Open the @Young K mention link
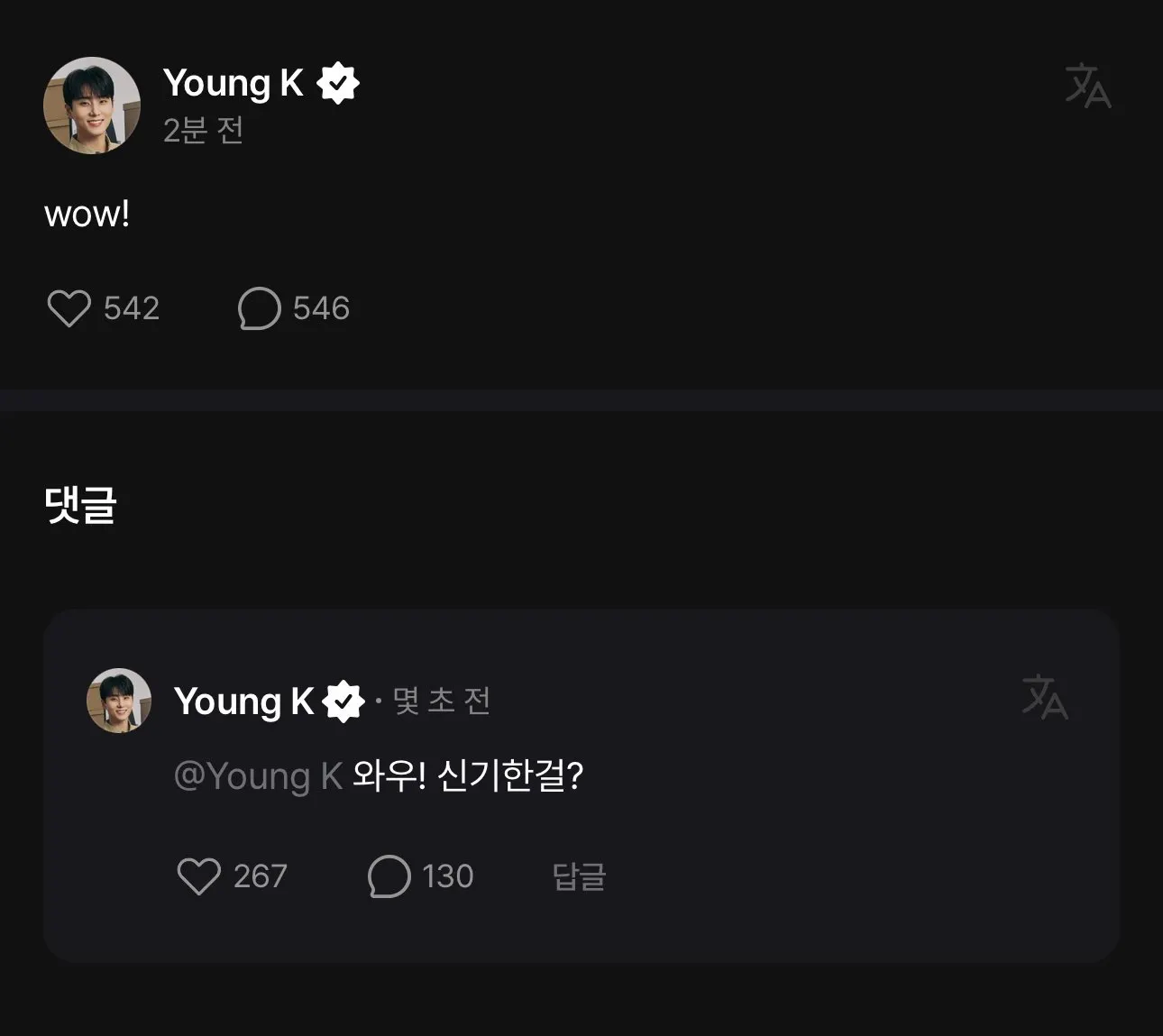1163x1036 pixels. (258, 775)
